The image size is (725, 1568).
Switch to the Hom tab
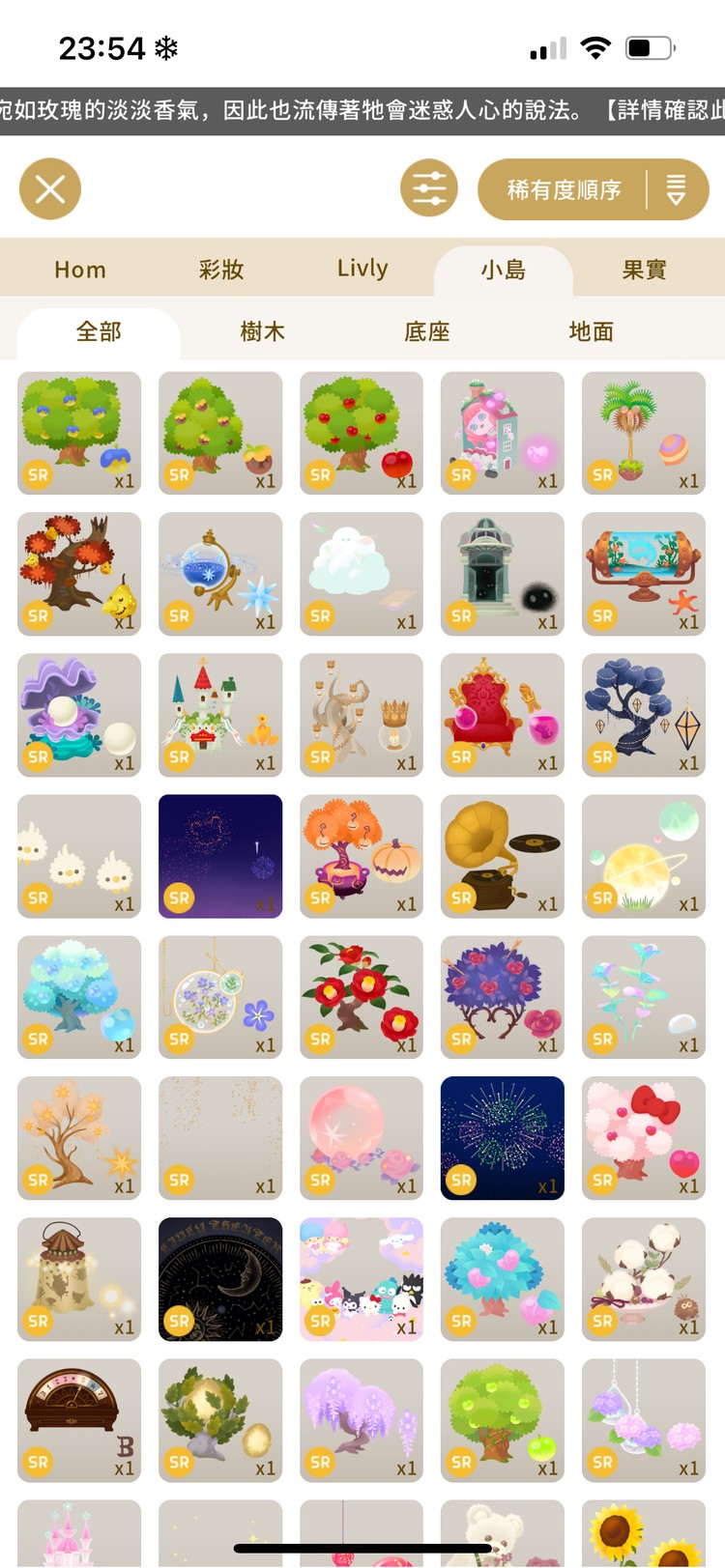click(x=80, y=270)
